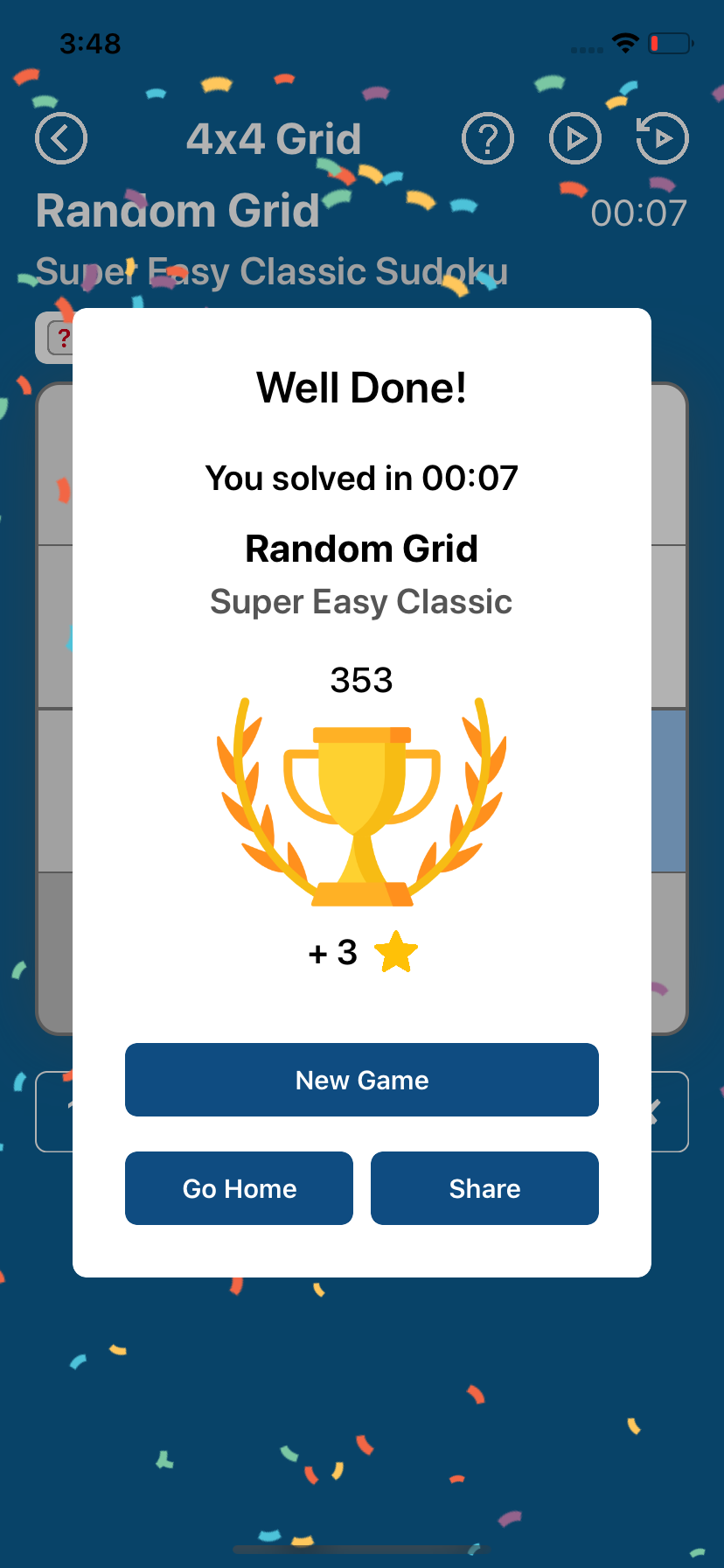
Task: Share your solved puzzle result
Action: point(484,1188)
